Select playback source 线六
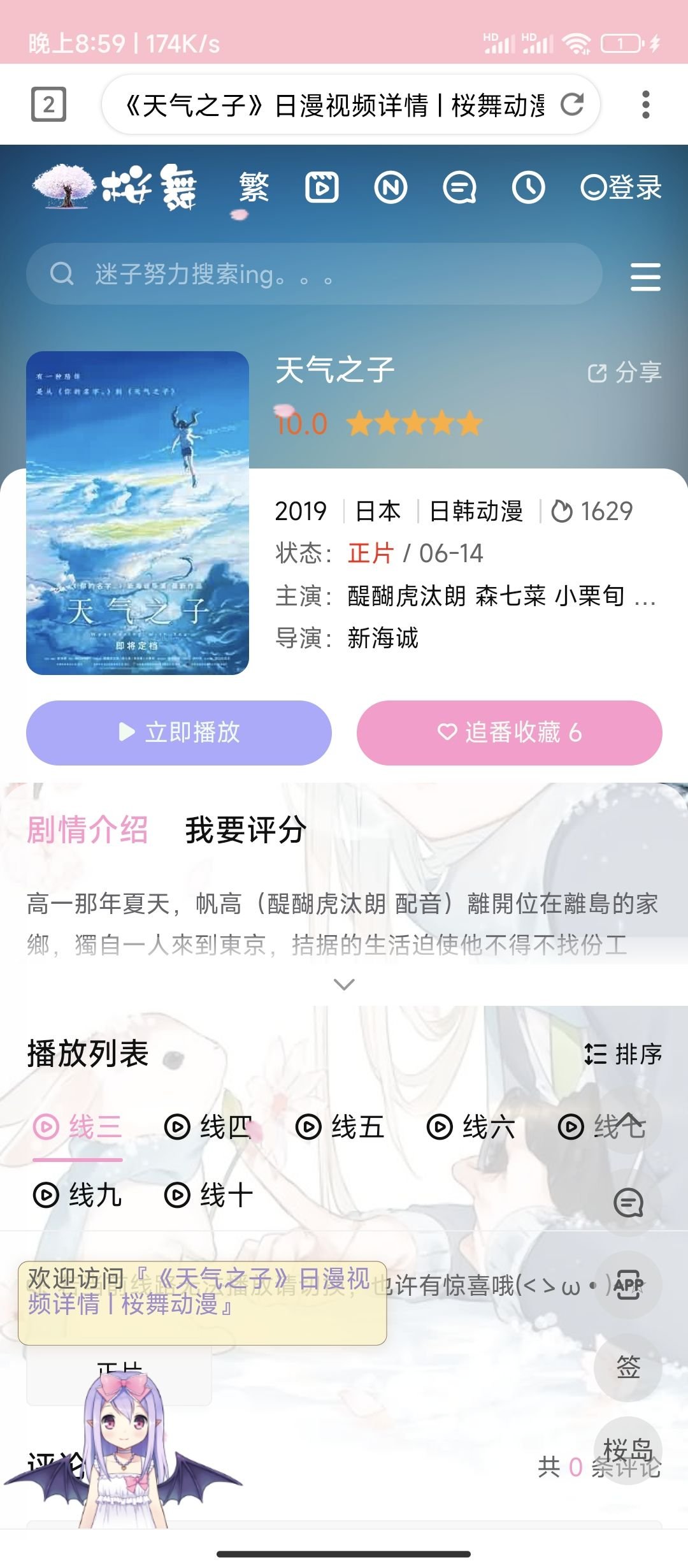 tap(471, 1127)
